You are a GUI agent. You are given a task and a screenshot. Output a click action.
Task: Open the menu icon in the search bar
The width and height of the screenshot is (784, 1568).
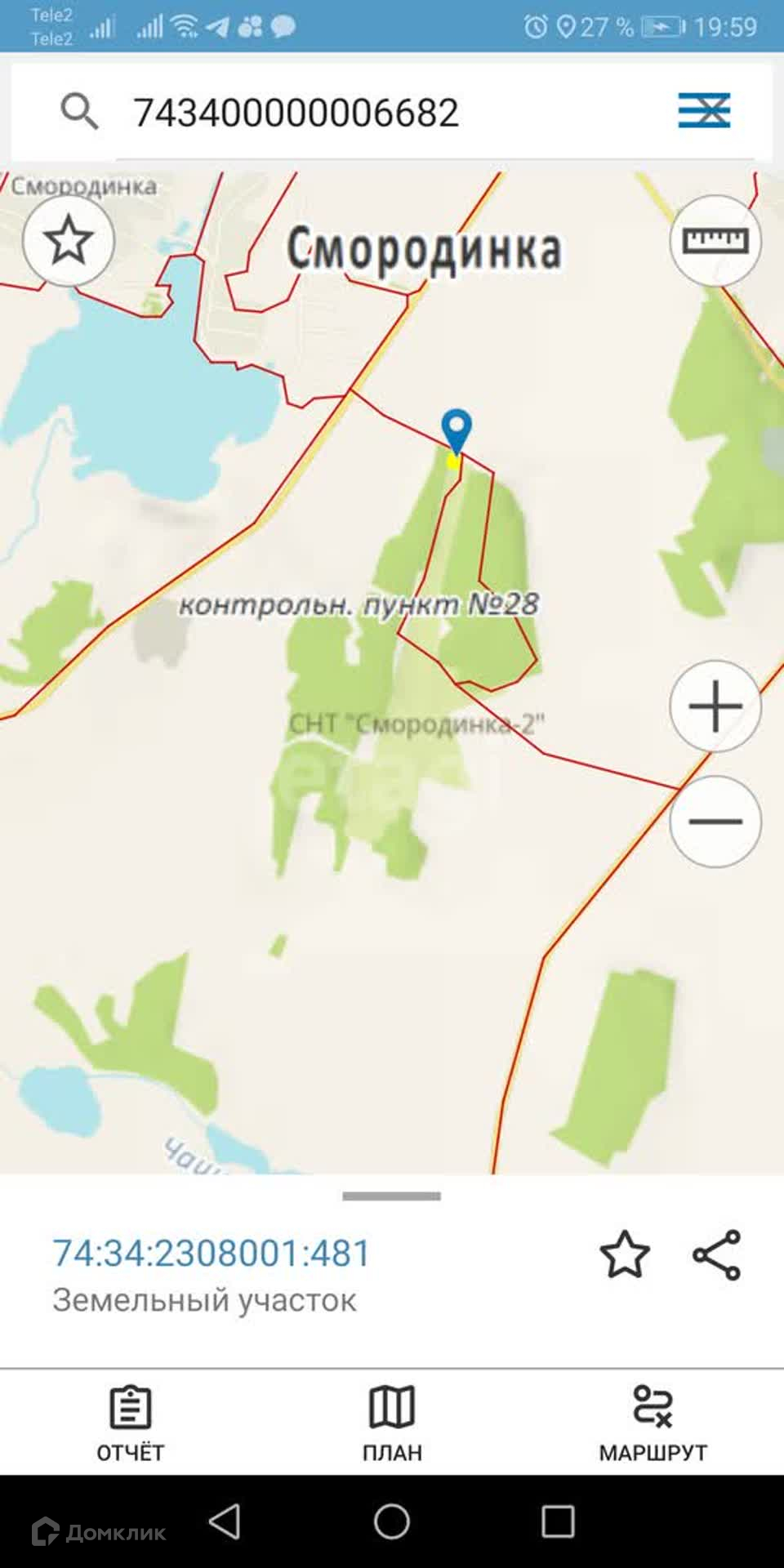[704, 110]
